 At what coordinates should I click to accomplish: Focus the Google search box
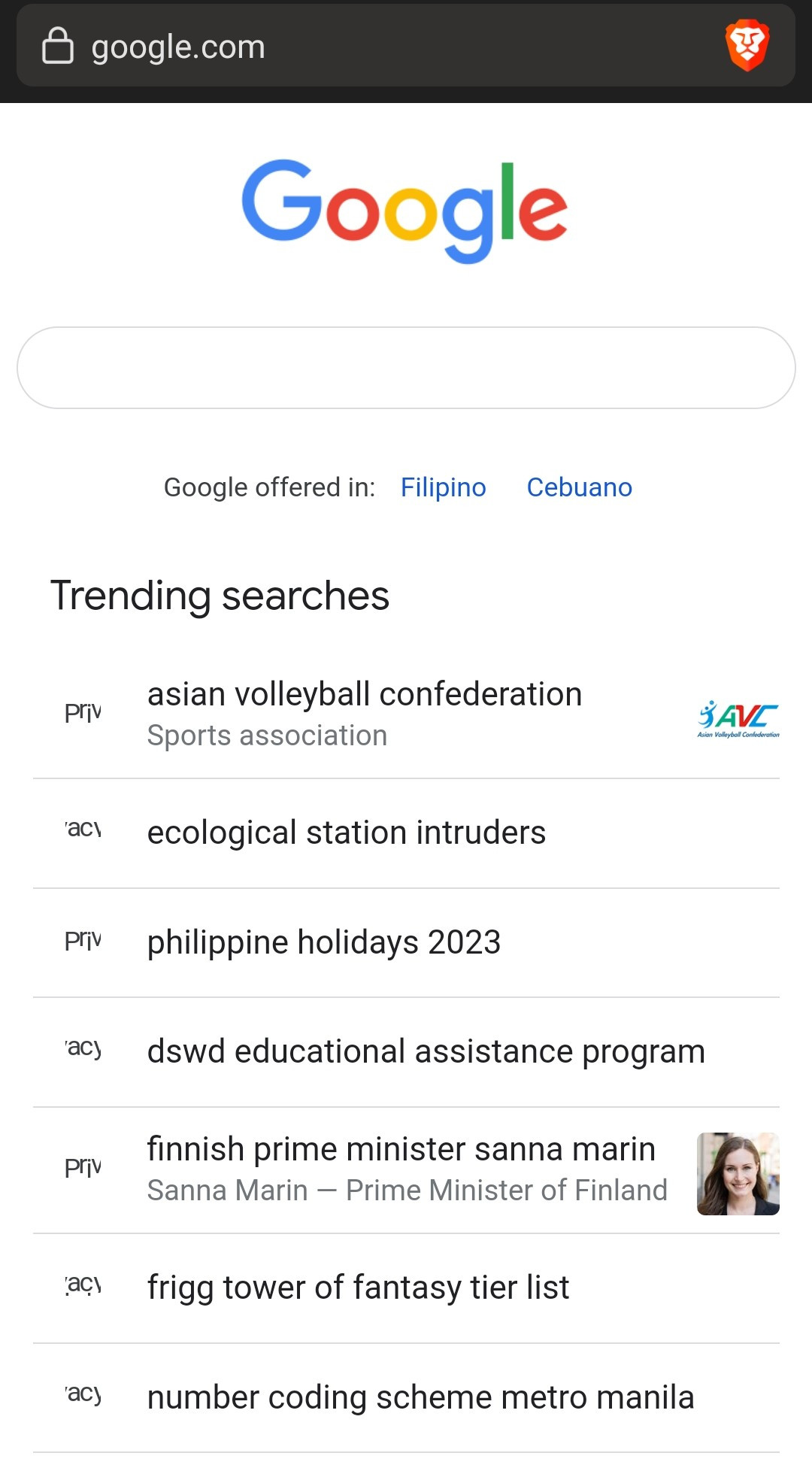(406, 368)
